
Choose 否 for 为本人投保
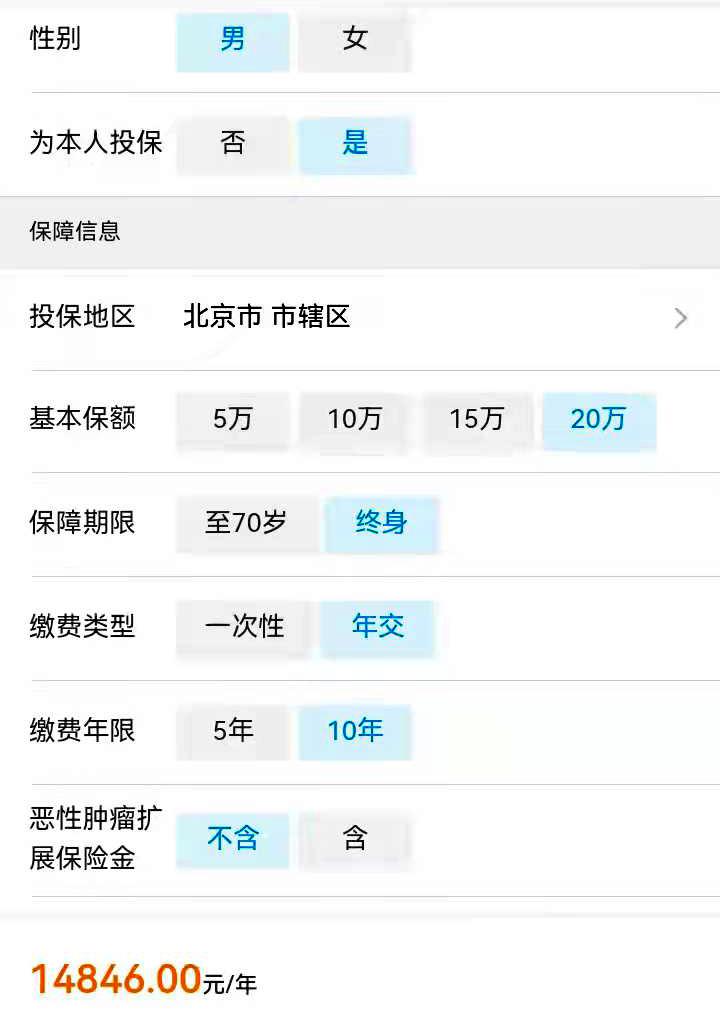[233, 144]
